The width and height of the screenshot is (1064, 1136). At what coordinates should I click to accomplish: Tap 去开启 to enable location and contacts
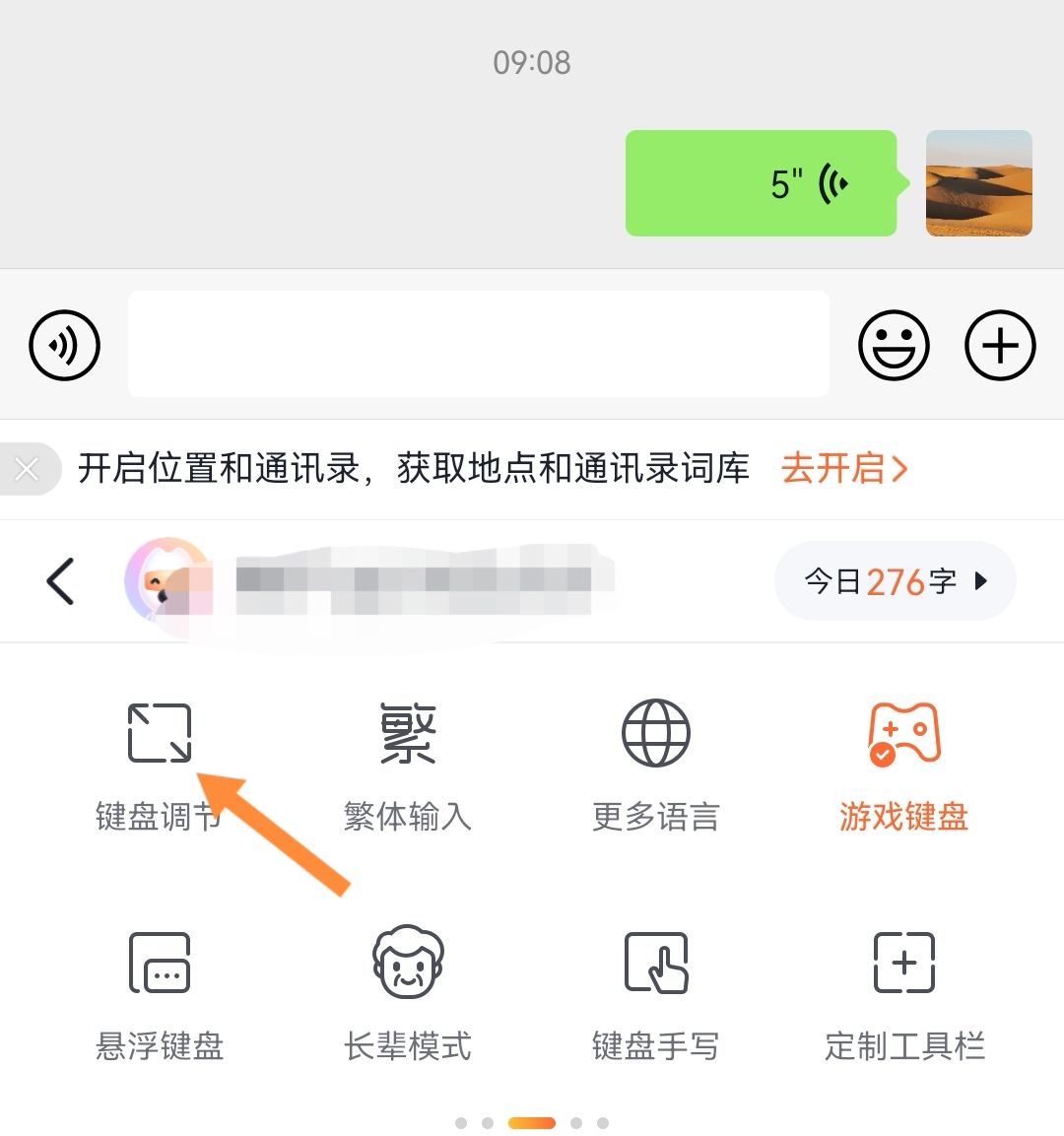click(845, 469)
